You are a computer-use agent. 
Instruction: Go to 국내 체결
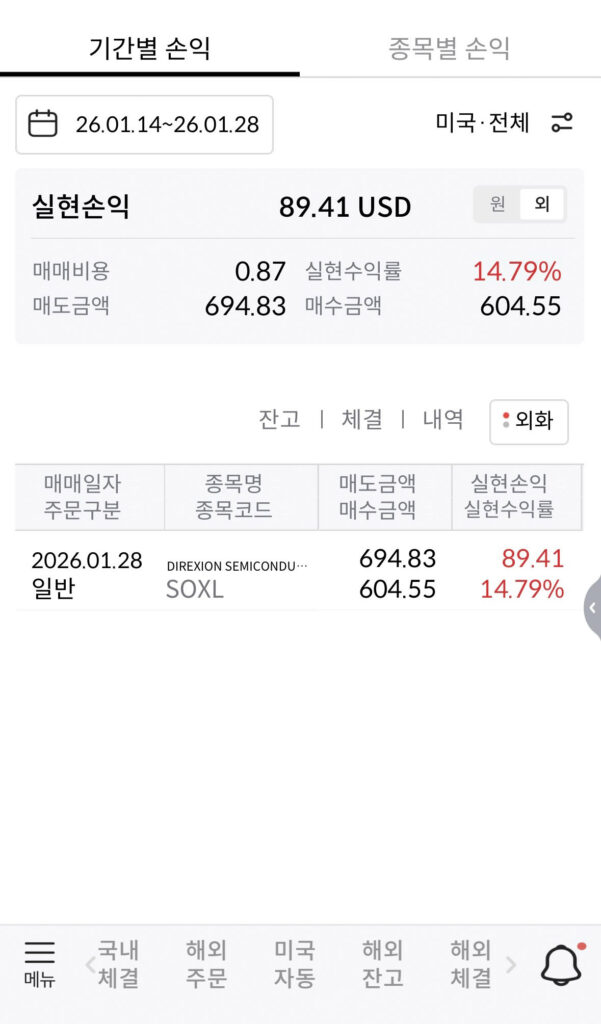tap(118, 963)
